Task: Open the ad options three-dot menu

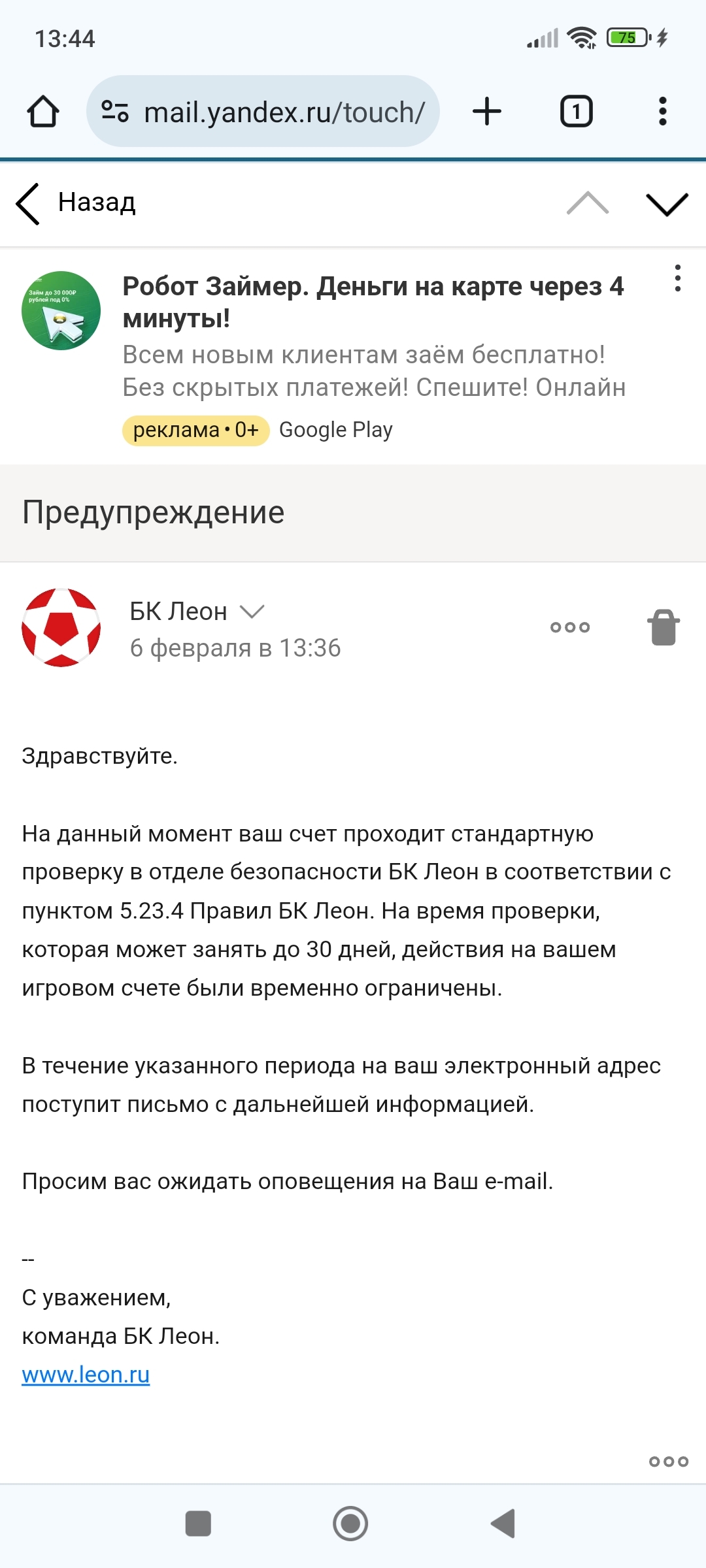Action: (x=678, y=279)
